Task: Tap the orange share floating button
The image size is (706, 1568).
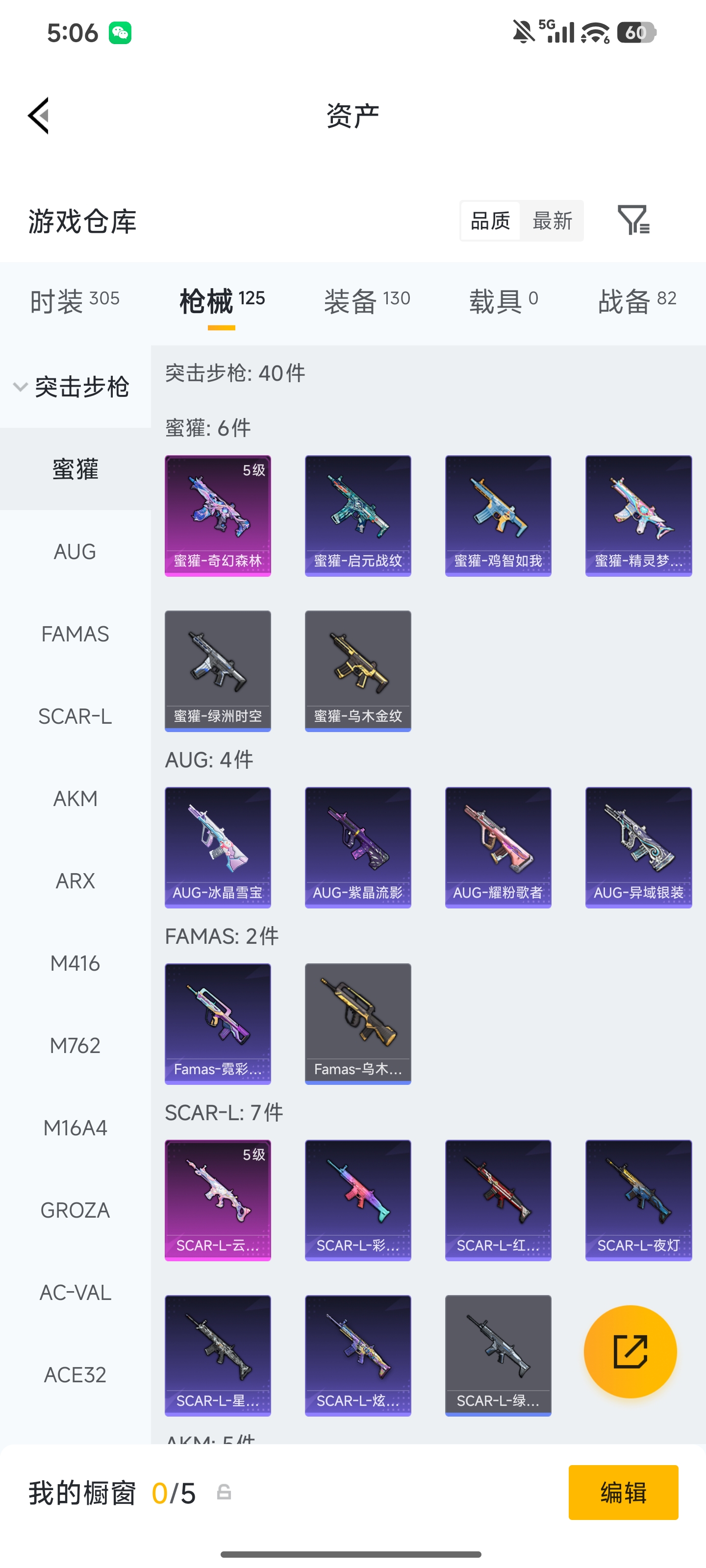Action: (630, 1351)
